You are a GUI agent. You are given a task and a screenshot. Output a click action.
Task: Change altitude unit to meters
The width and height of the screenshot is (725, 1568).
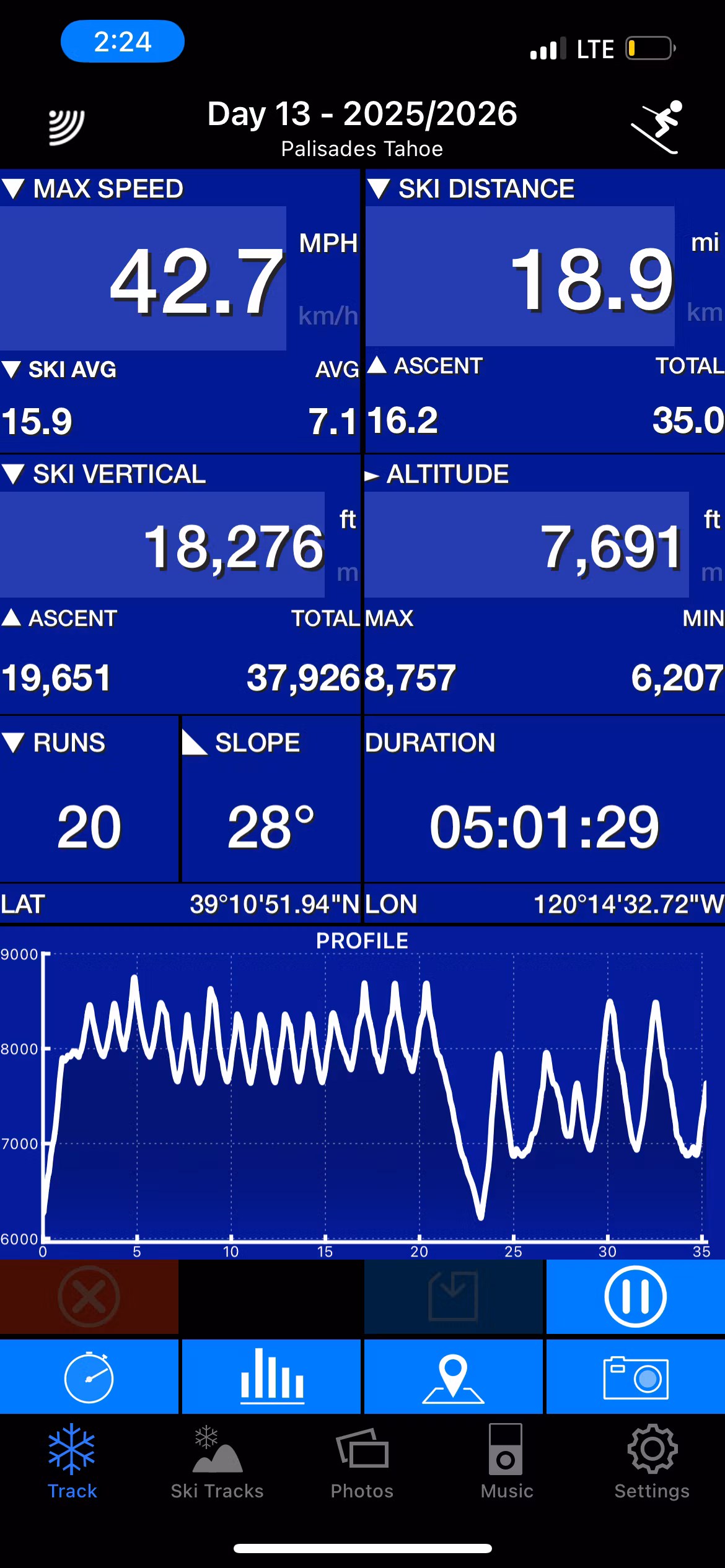click(711, 573)
